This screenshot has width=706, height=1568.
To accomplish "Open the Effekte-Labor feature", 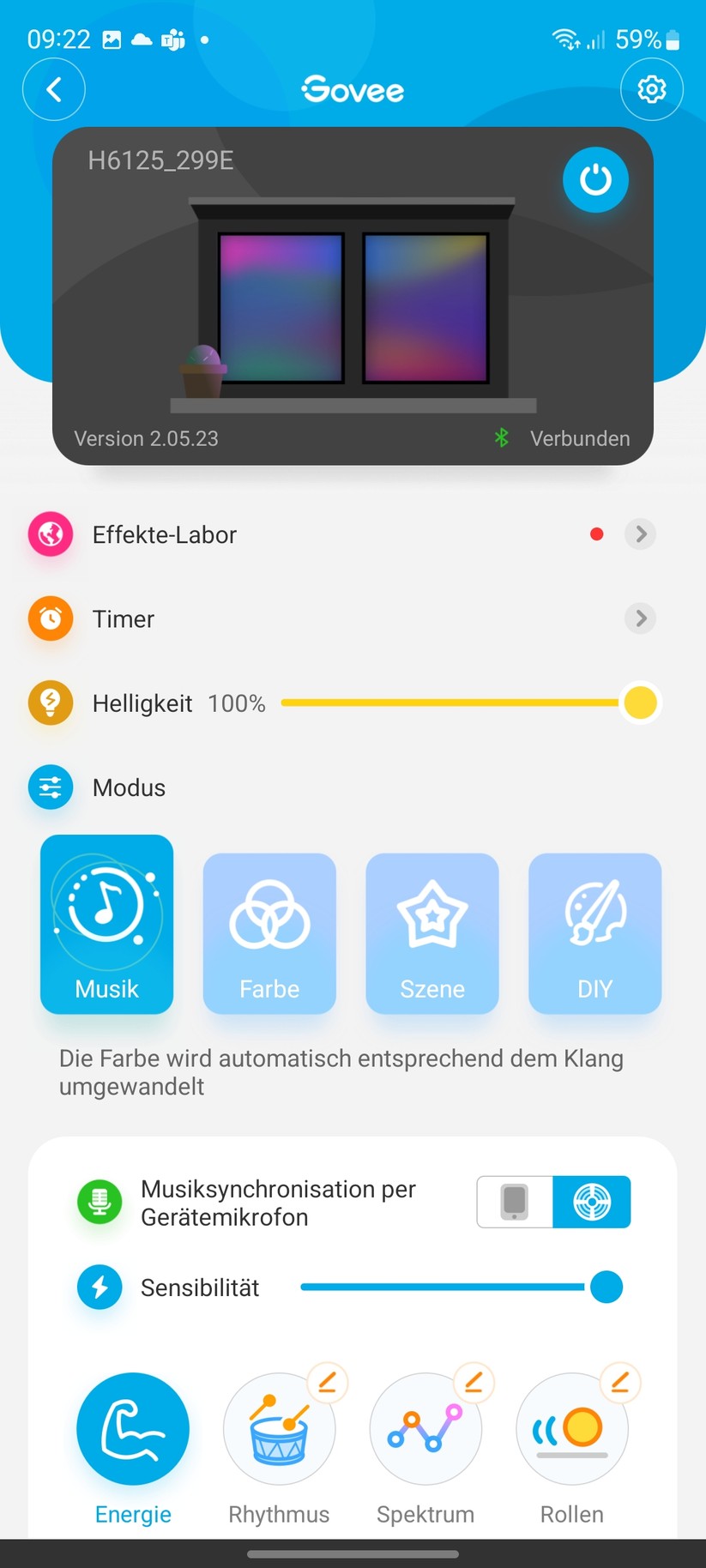I will click(x=165, y=534).
